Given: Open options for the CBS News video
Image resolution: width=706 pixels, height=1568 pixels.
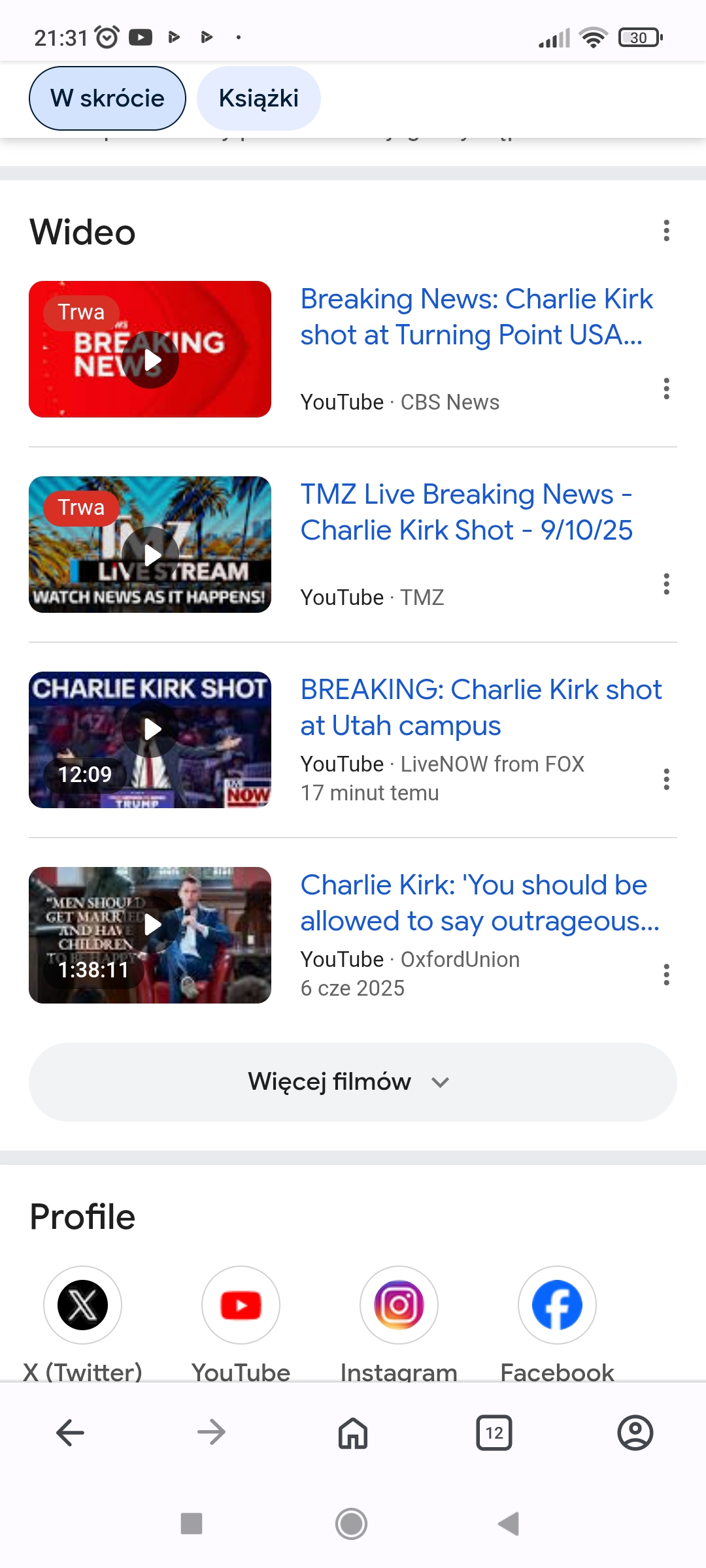Looking at the screenshot, I should [x=666, y=389].
